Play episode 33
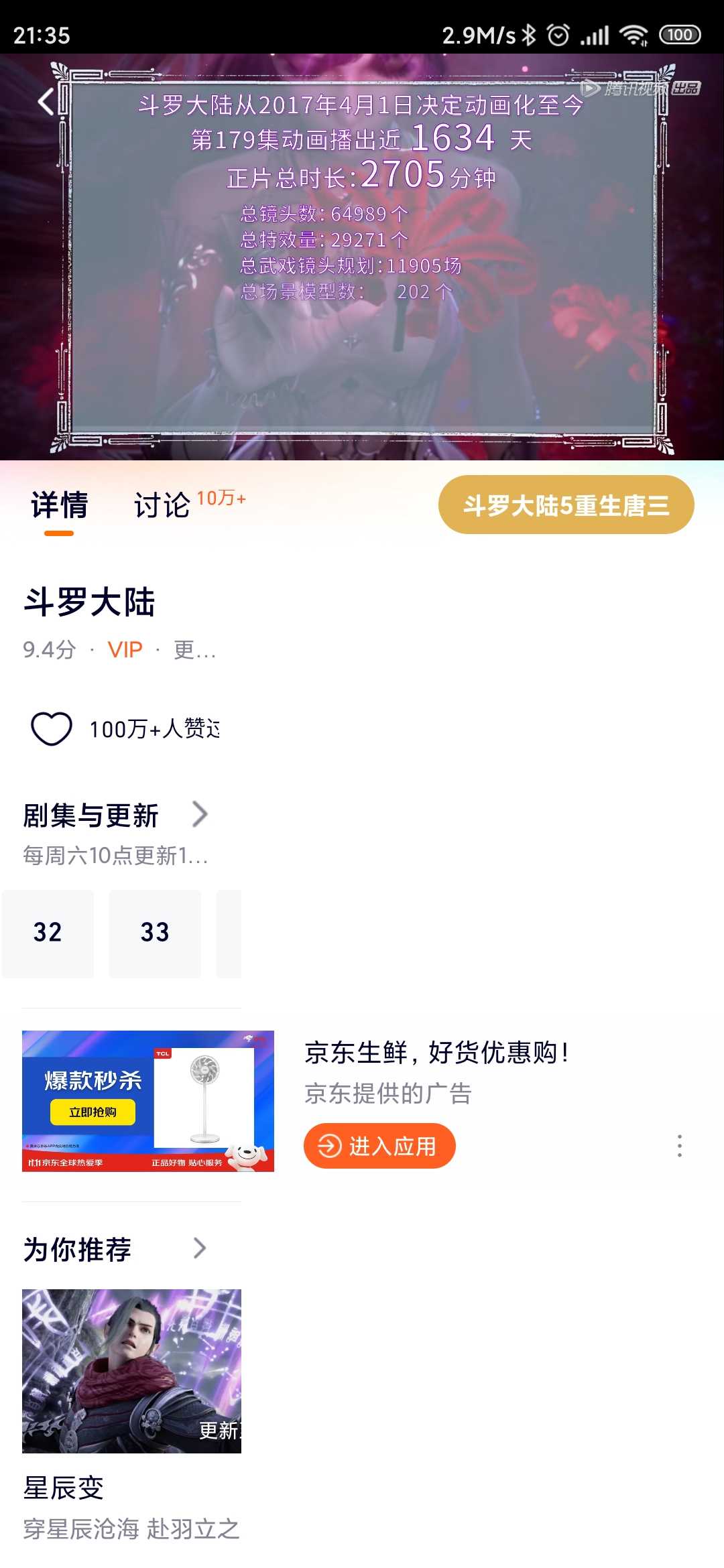Screen dimensions: 724x1568 click(155, 933)
